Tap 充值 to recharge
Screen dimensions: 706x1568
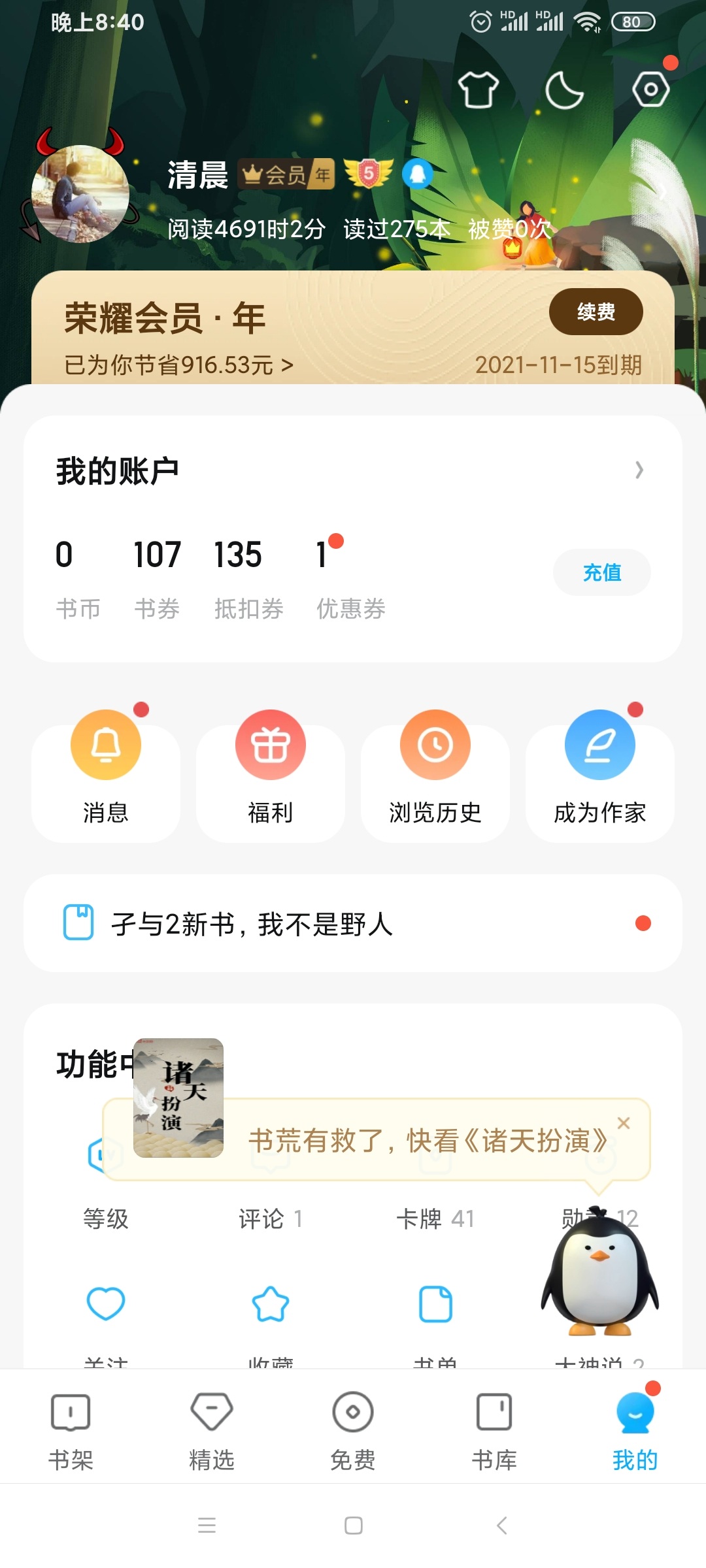click(x=601, y=572)
